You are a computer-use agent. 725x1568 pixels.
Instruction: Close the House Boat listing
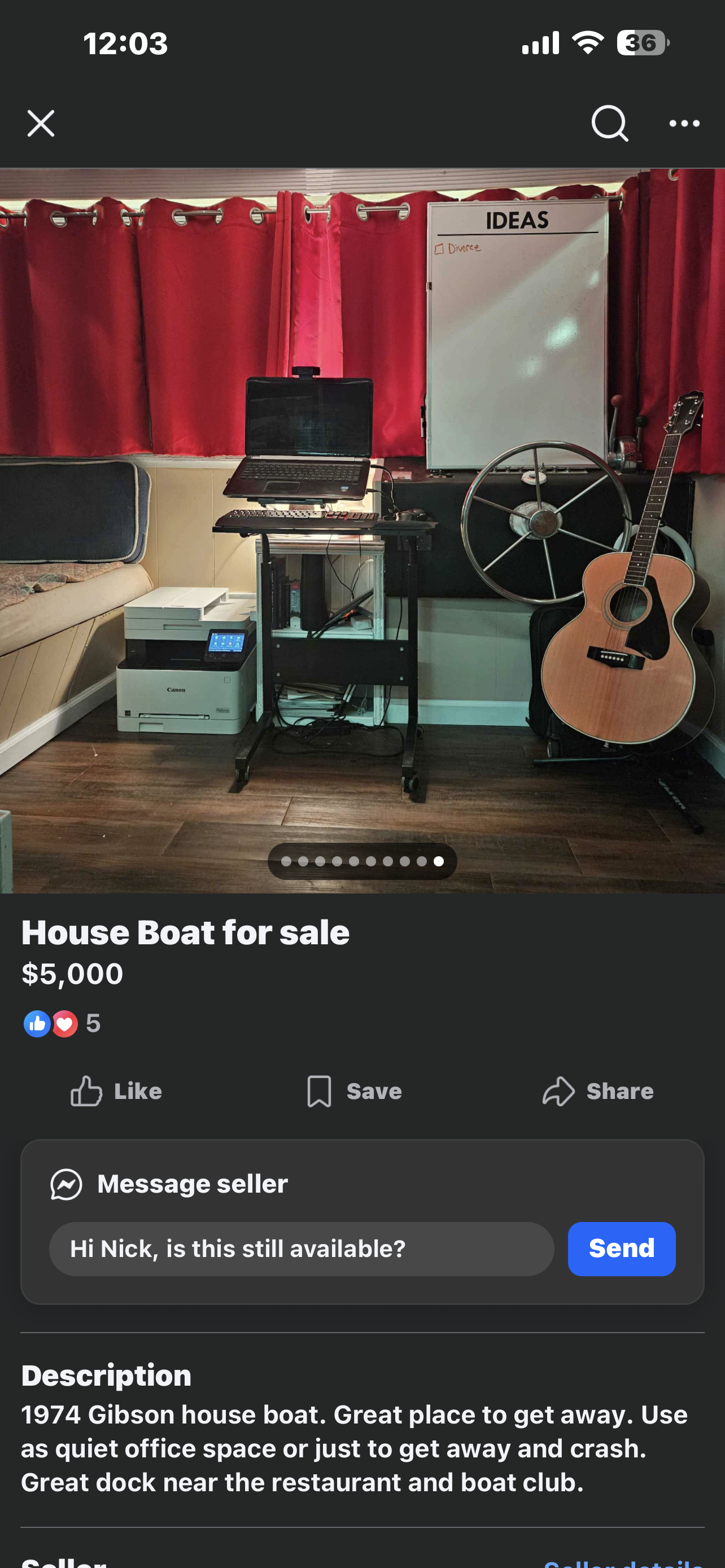pos(41,124)
